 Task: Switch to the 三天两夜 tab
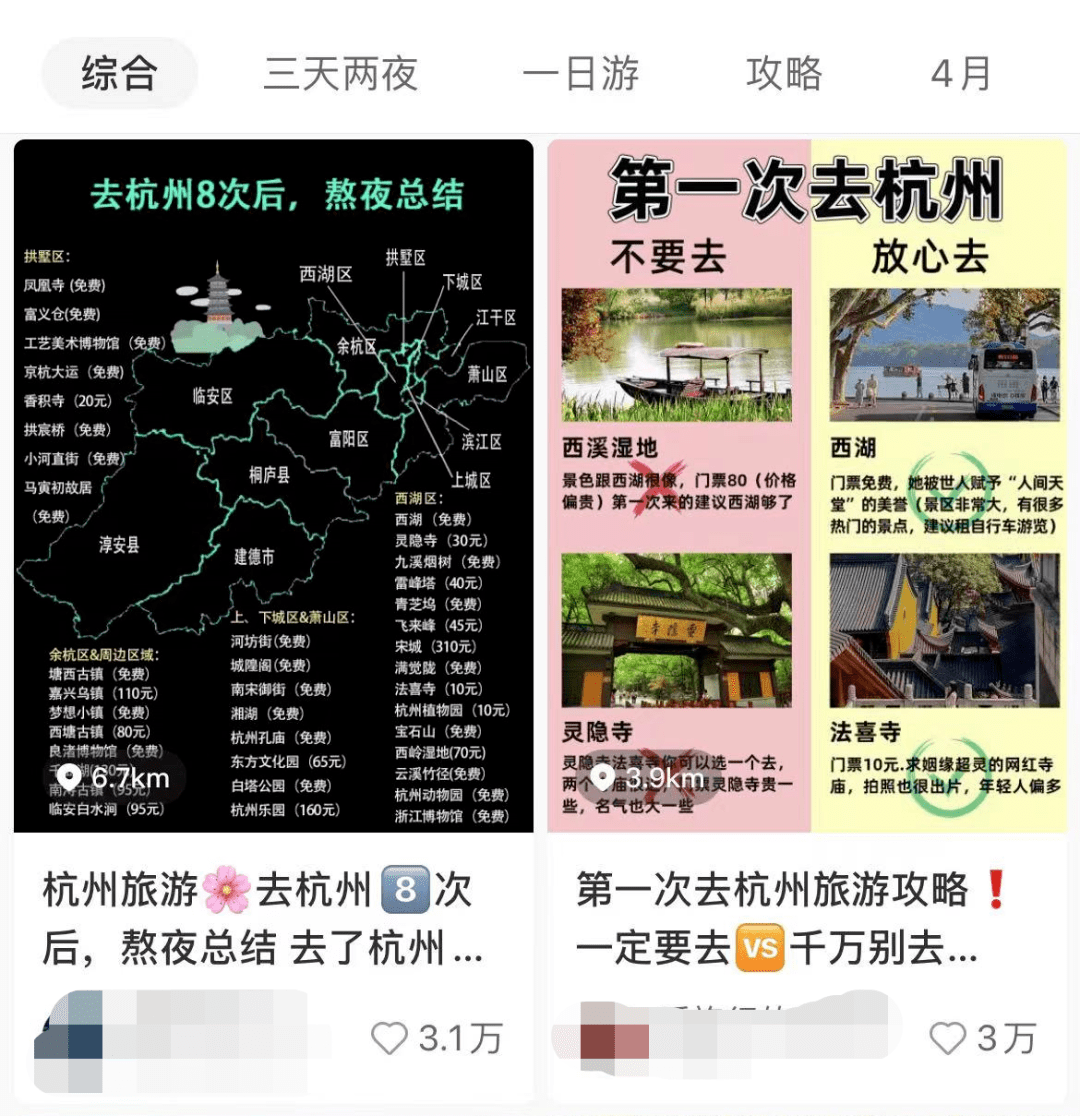340,74
